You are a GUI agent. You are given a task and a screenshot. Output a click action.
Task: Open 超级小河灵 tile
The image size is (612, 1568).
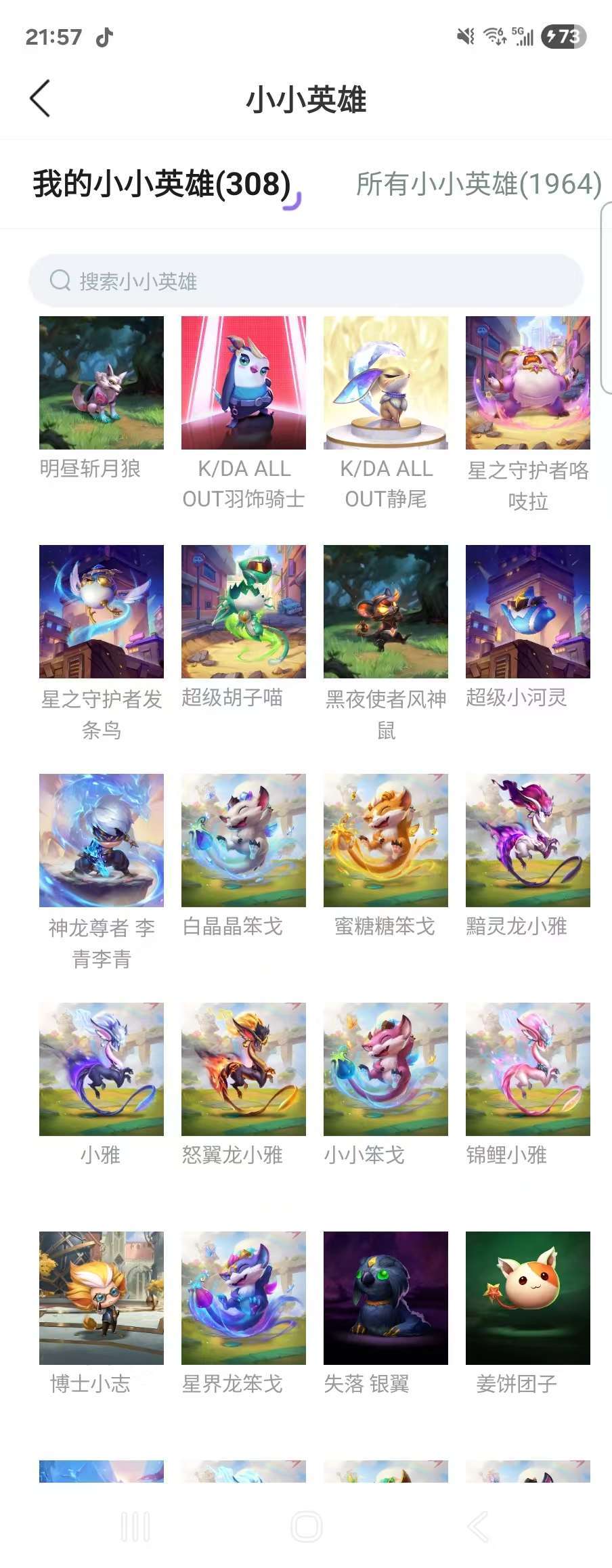click(528, 612)
